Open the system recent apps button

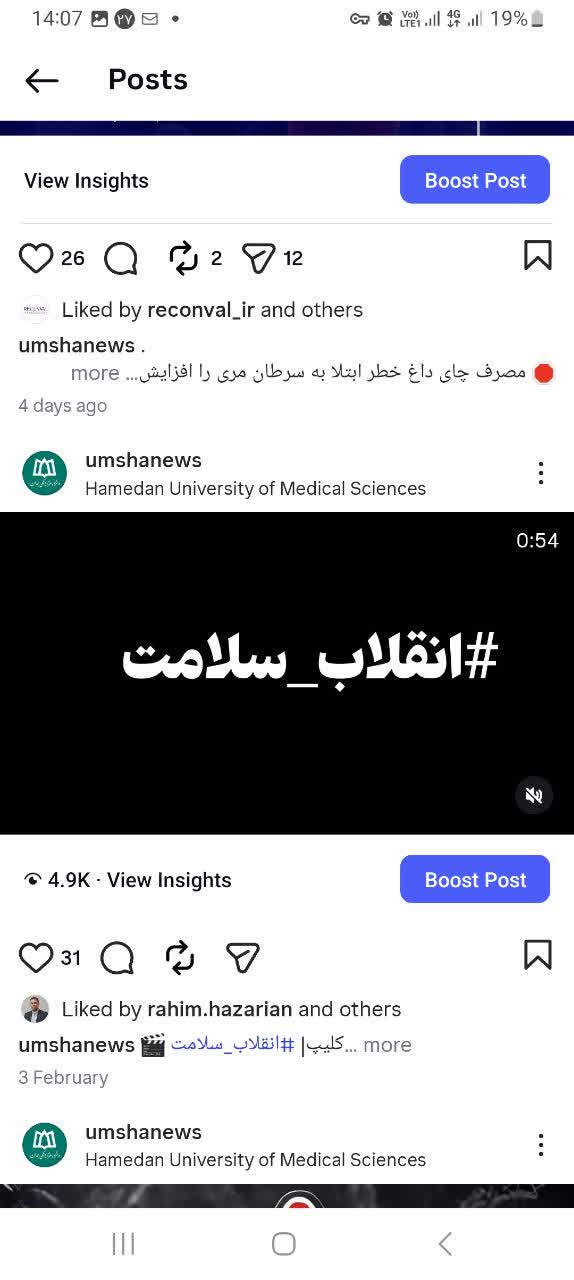pos(124,1243)
